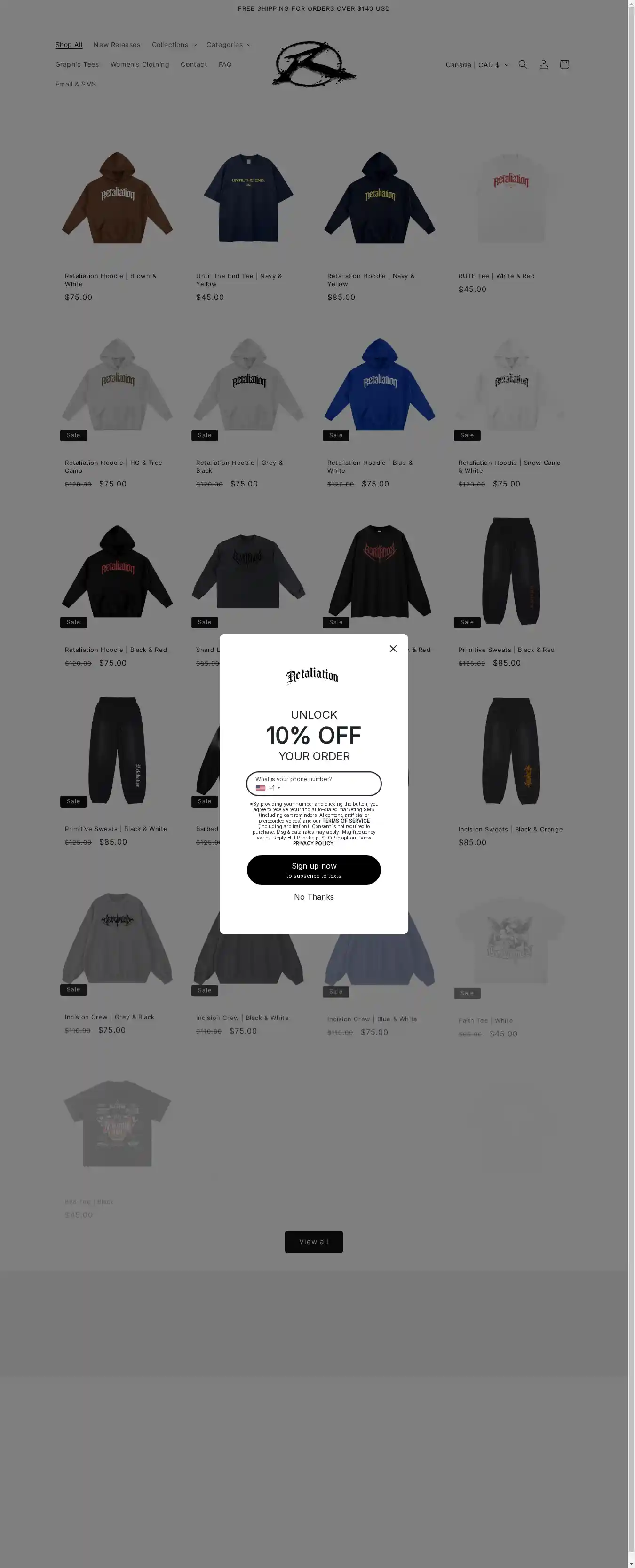The height and width of the screenshot is (1568, 635).
Task: Close the 10% off popup
Action: coord(393,649)
